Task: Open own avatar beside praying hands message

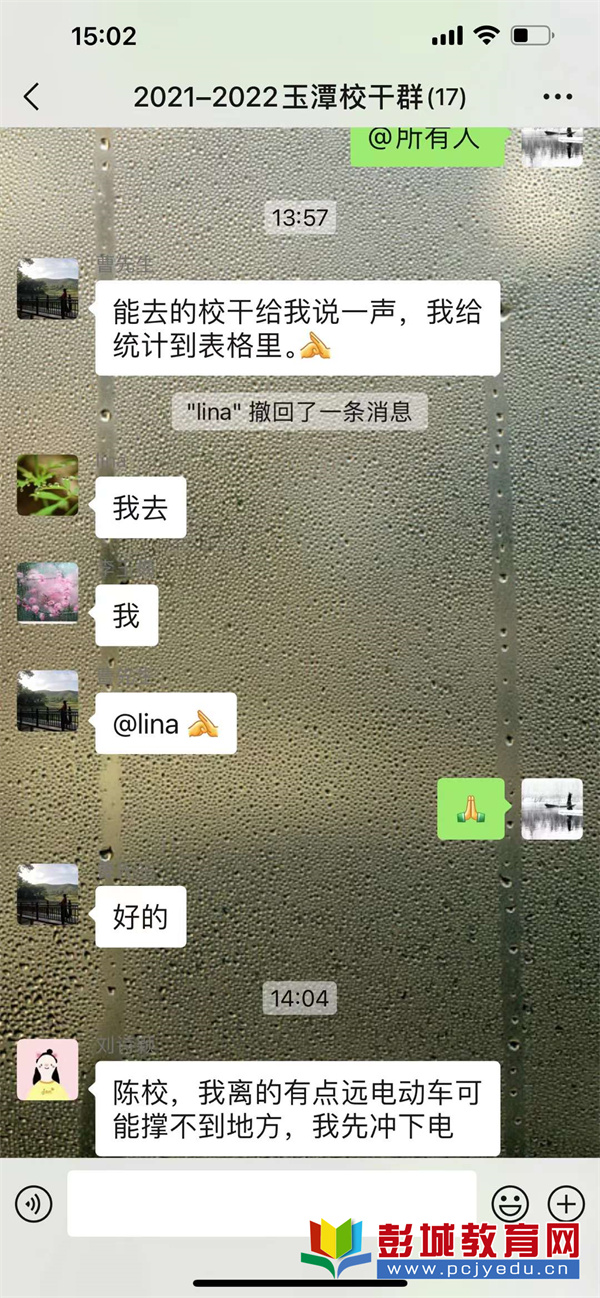Action: pos(552,809)
